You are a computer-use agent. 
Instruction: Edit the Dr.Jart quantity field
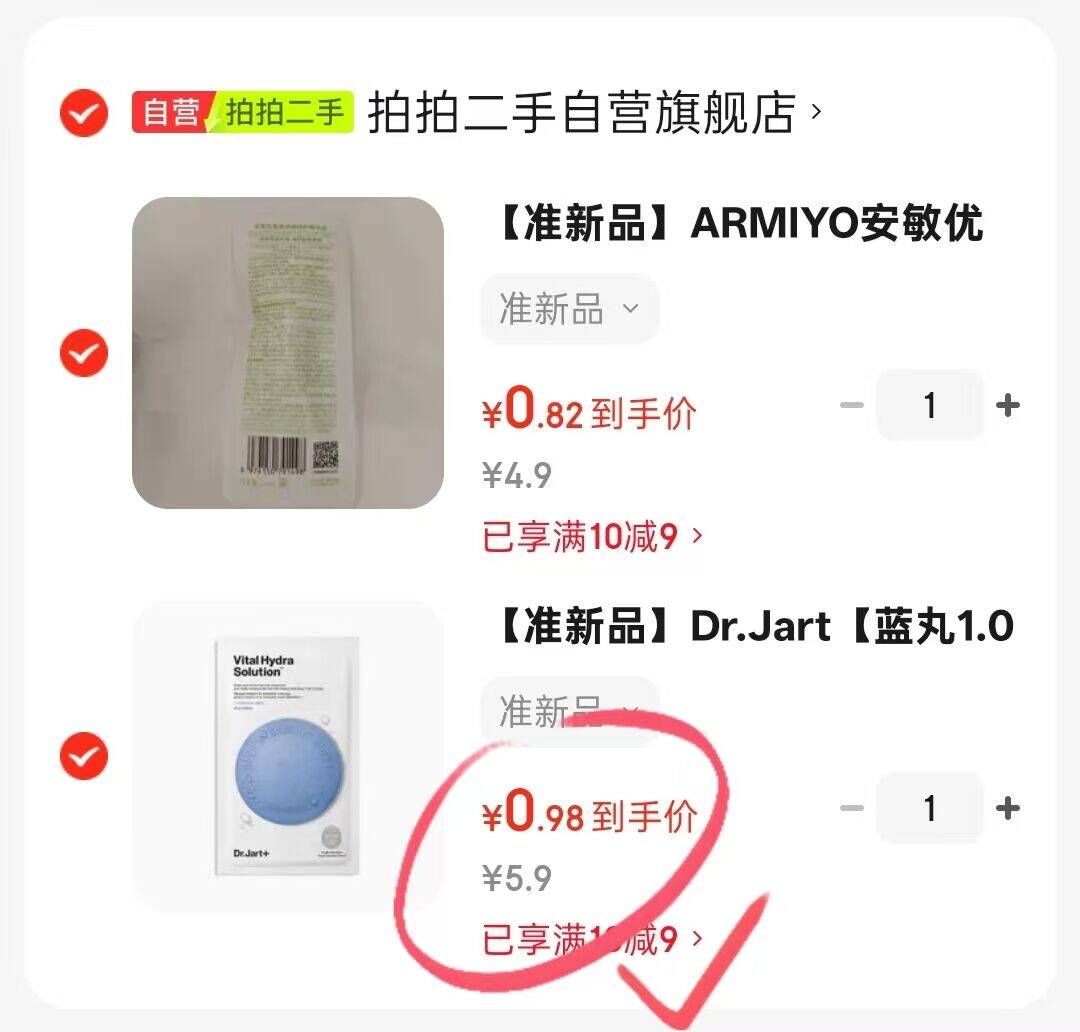[x=930, y=808]
